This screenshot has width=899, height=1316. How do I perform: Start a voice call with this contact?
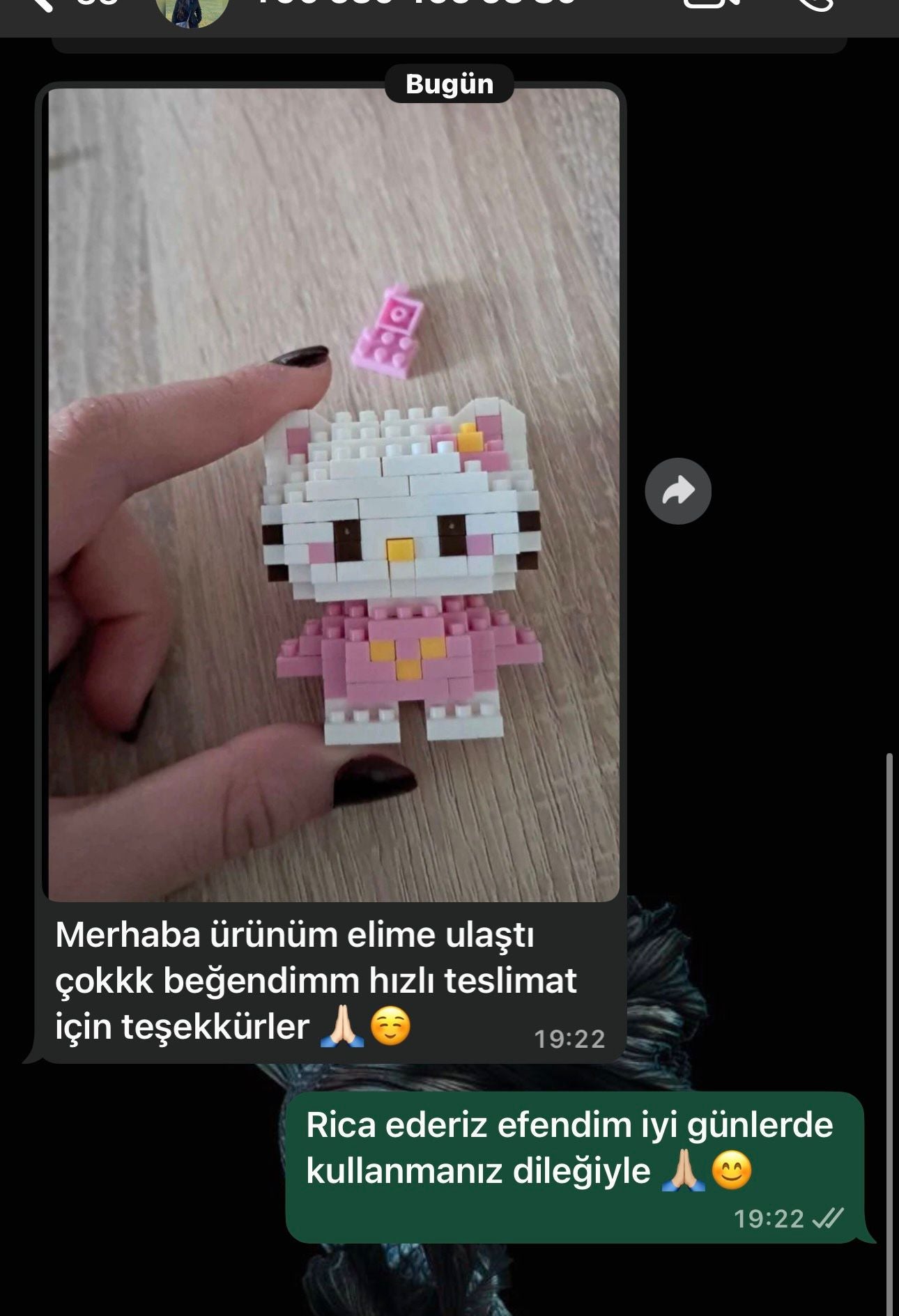coord(814,4)
